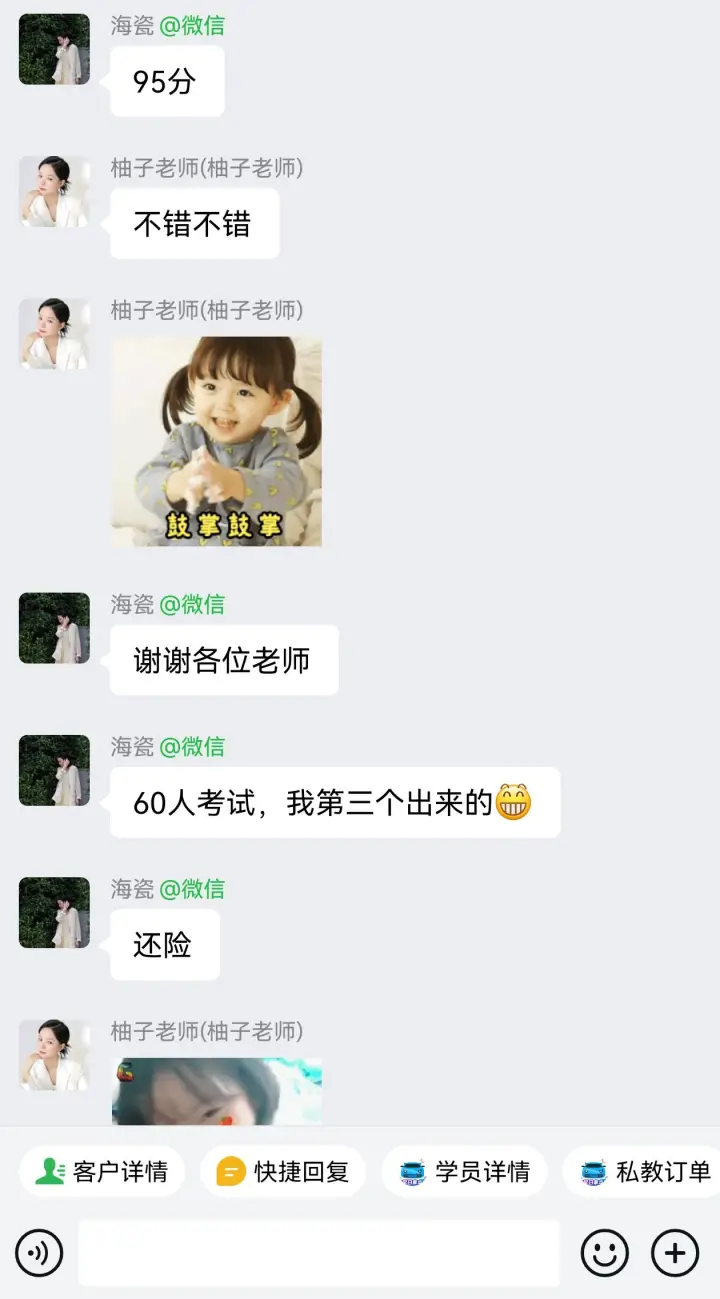Open 快捷回复 quick replies
The image size is (720, 1299).
283,1171
